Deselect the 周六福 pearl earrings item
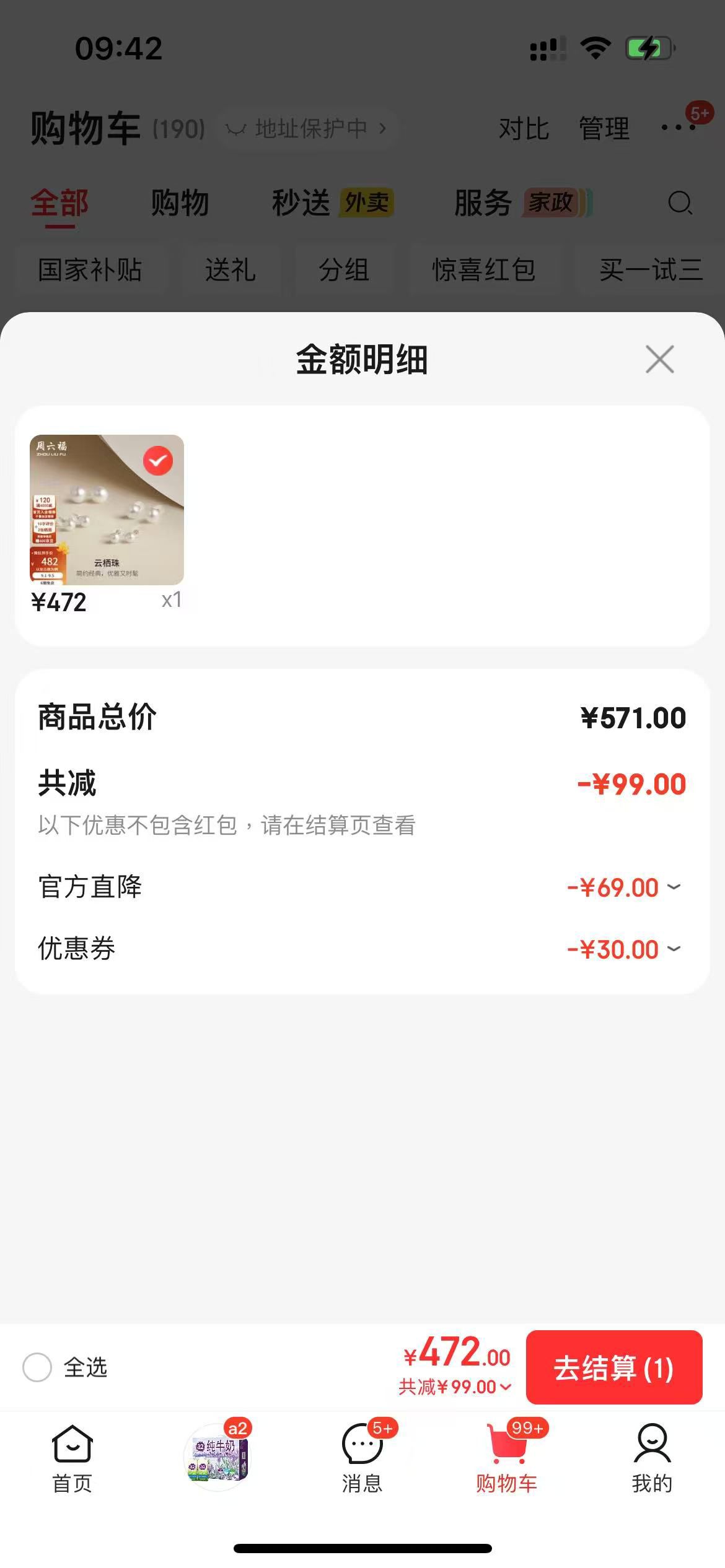 coord(157,461)
